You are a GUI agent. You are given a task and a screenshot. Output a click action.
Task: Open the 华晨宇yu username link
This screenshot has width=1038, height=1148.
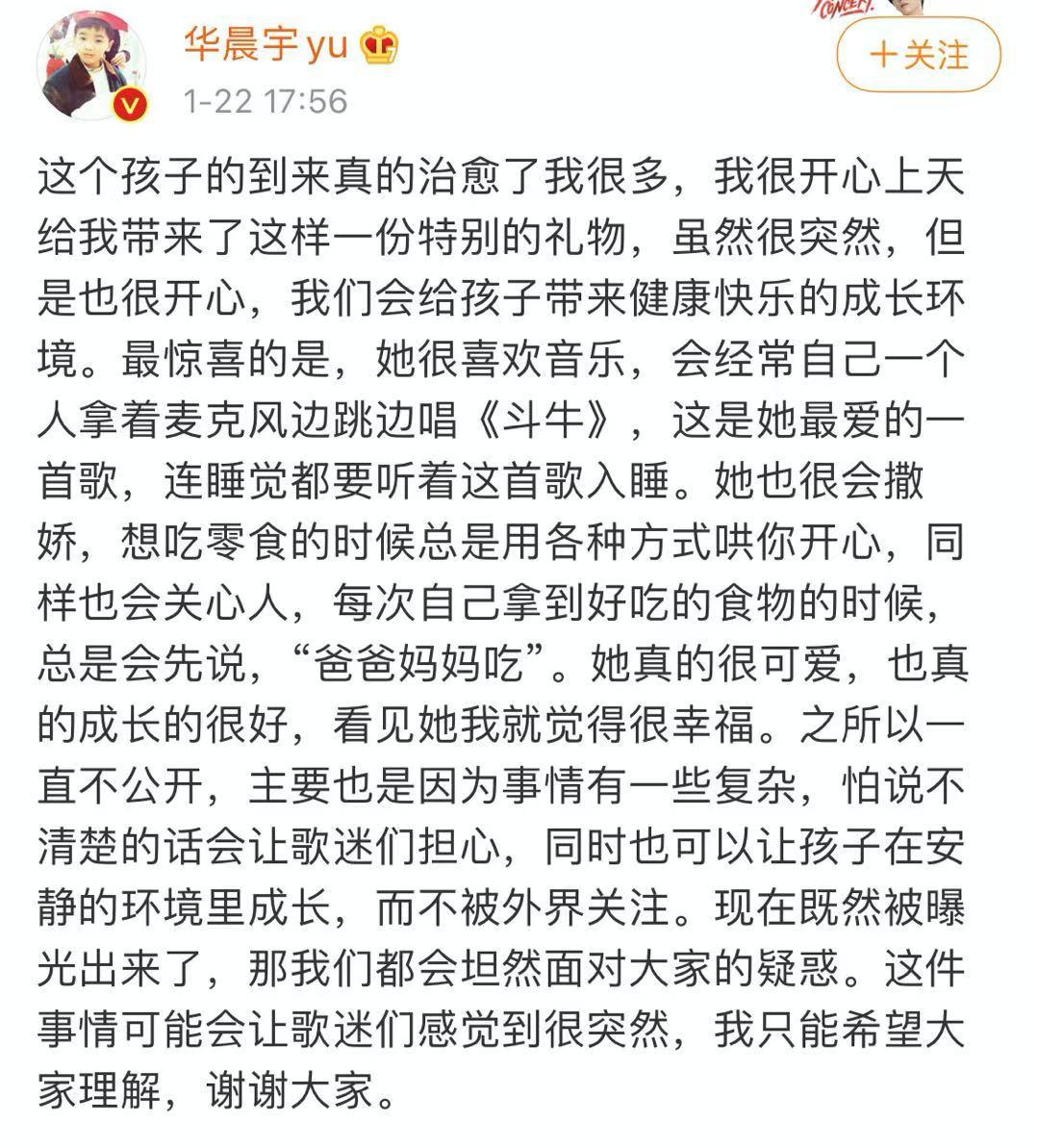click(266, 44)
